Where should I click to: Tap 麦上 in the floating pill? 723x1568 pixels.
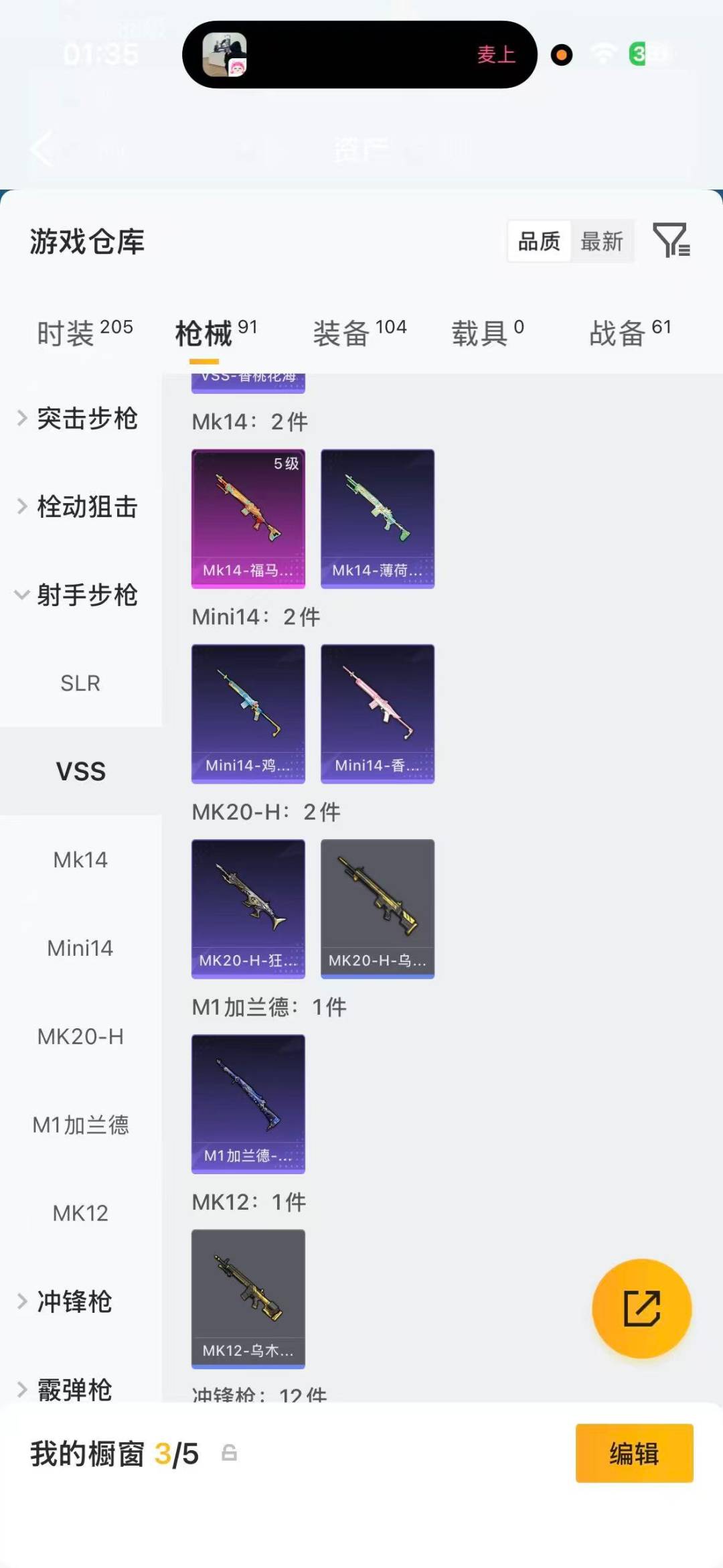click(x=496, y=56)
